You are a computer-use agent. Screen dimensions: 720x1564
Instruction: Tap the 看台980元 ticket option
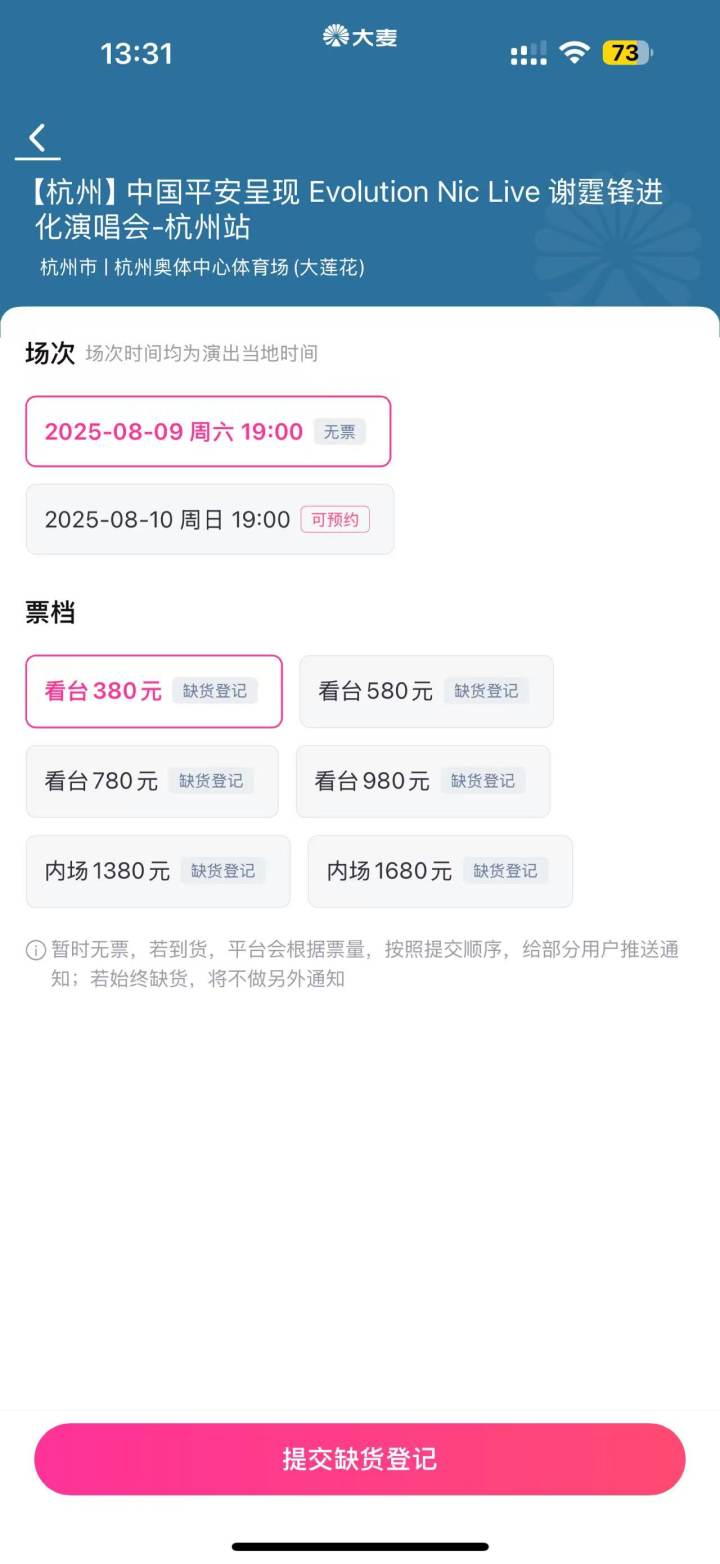(423, 781)
